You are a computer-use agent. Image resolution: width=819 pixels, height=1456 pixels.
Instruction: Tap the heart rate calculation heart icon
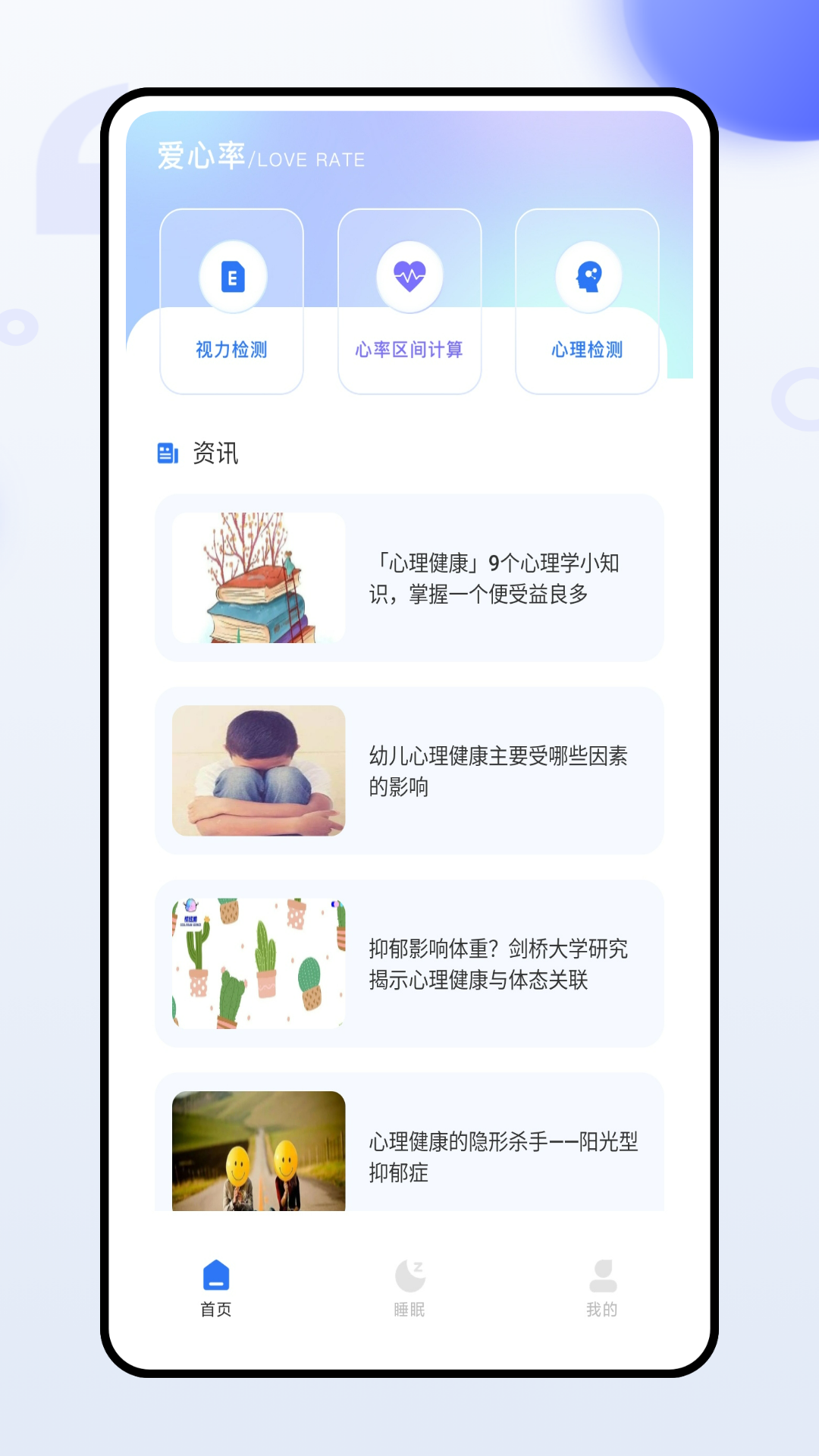click(409, 276)
